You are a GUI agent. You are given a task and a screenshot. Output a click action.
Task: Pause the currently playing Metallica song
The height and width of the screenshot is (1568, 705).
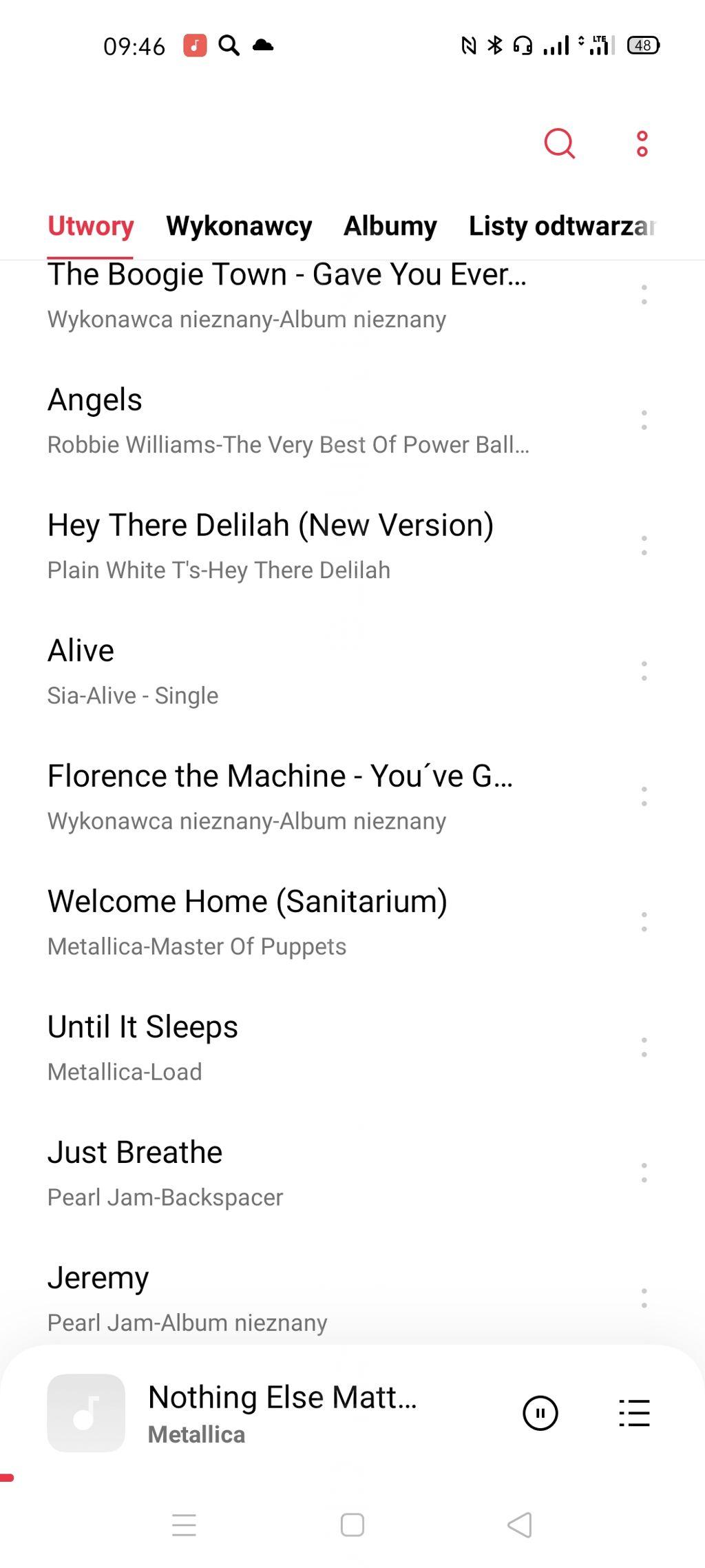click(x=540, y=1413)
